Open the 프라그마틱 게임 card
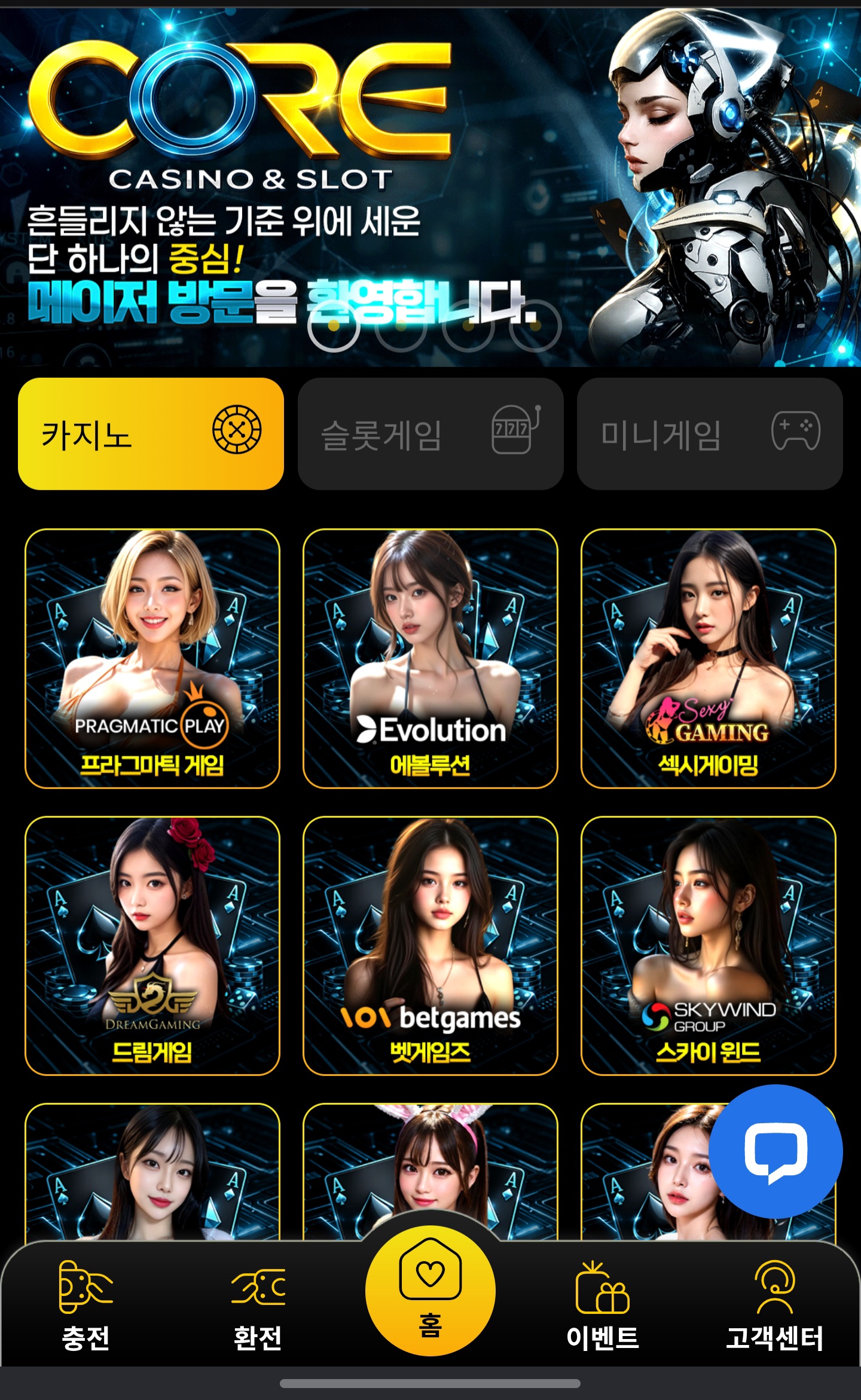 pos(152,658)
